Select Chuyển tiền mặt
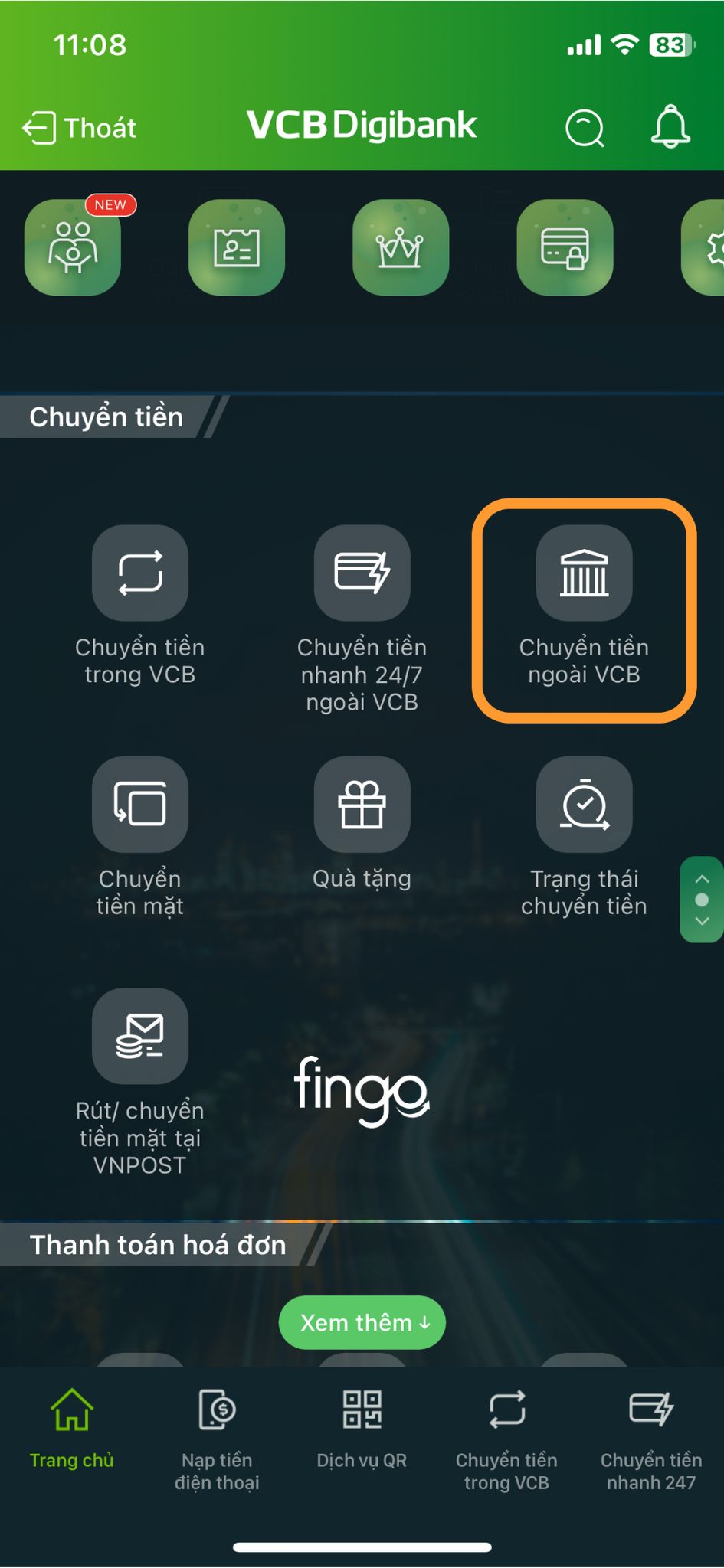Screen dimensions: 724x1568 click(140, 838)
